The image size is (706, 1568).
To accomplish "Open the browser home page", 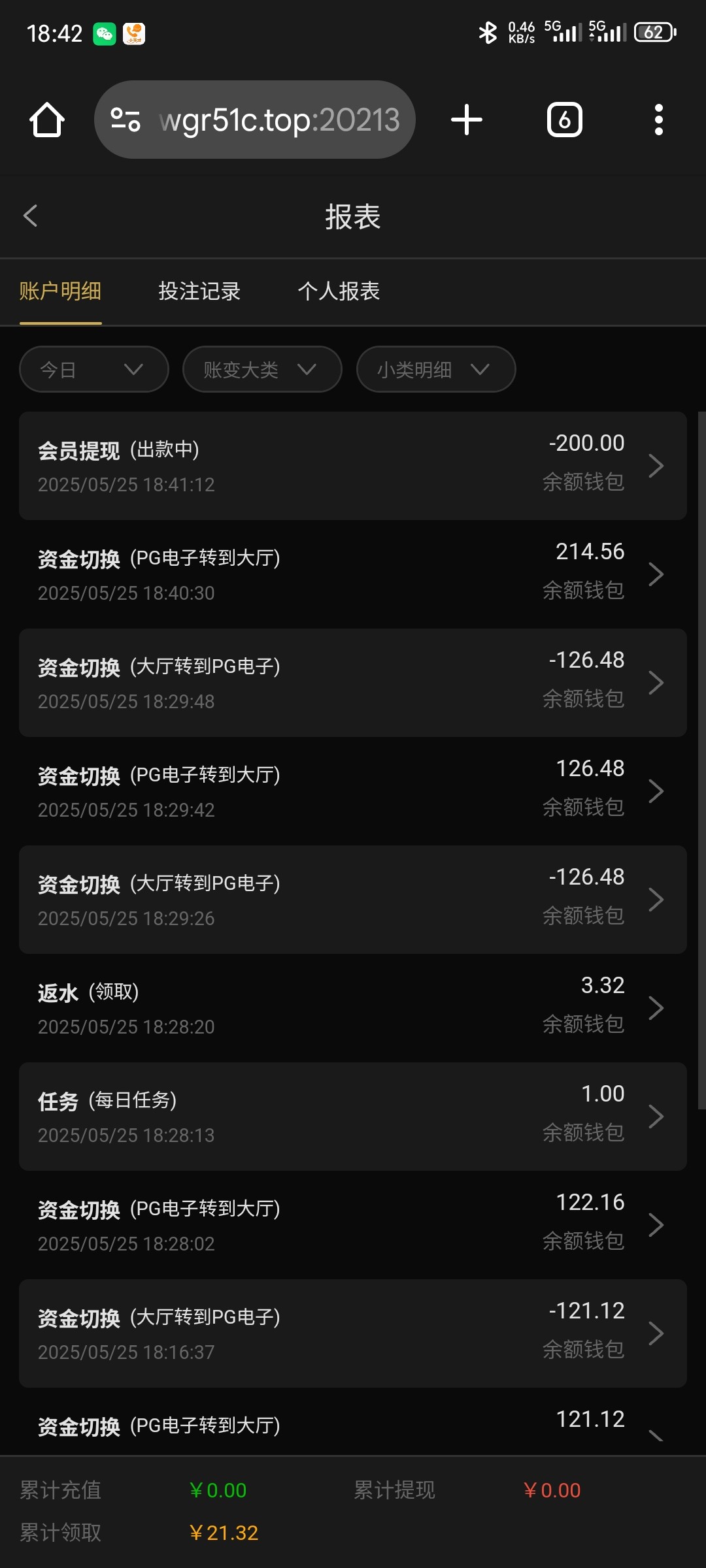I will [x=47, y=120].
